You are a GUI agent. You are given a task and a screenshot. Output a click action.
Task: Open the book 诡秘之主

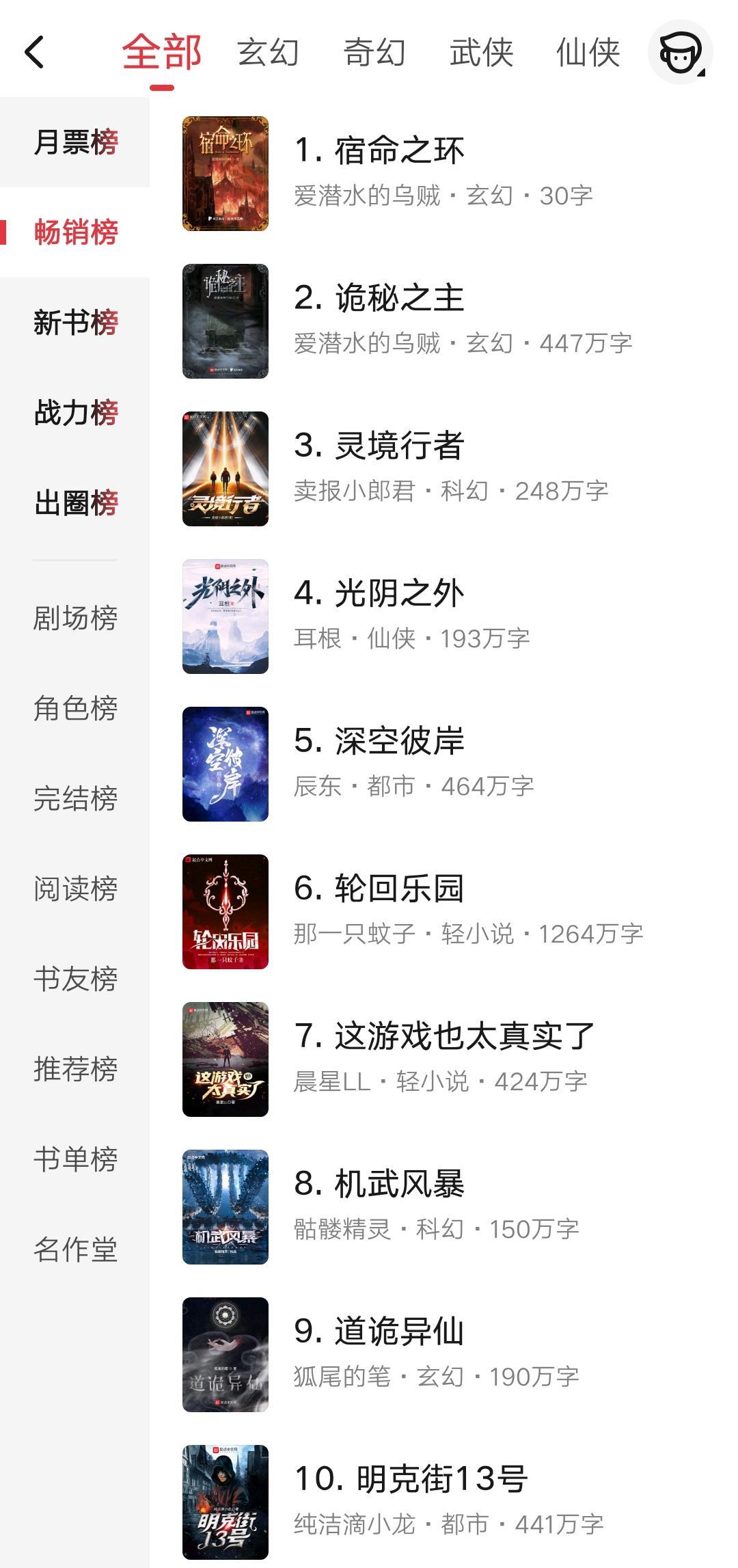coord(399,299)
